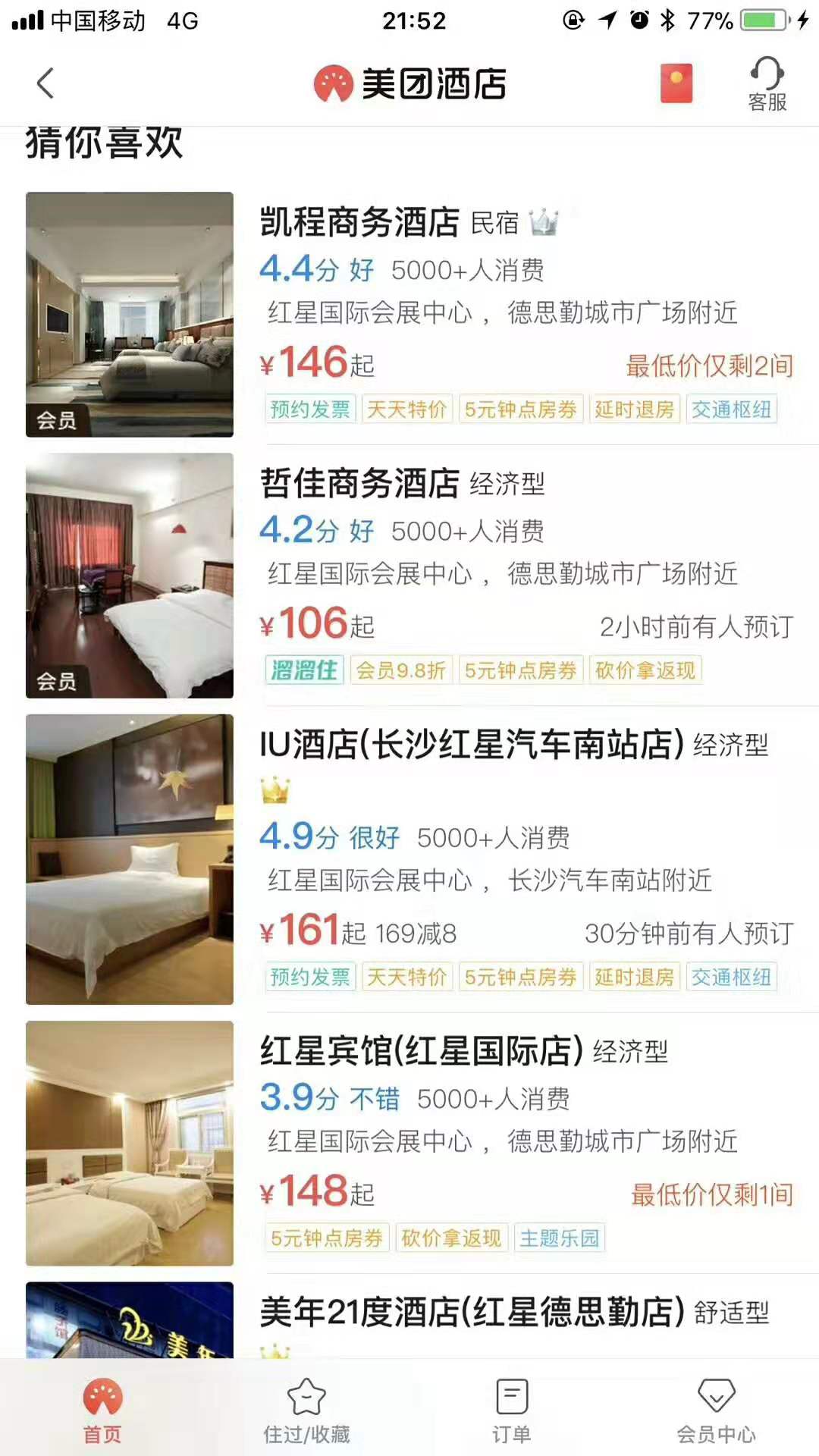
Task: Go back using the top-left arrow
Action: (45, 83)
